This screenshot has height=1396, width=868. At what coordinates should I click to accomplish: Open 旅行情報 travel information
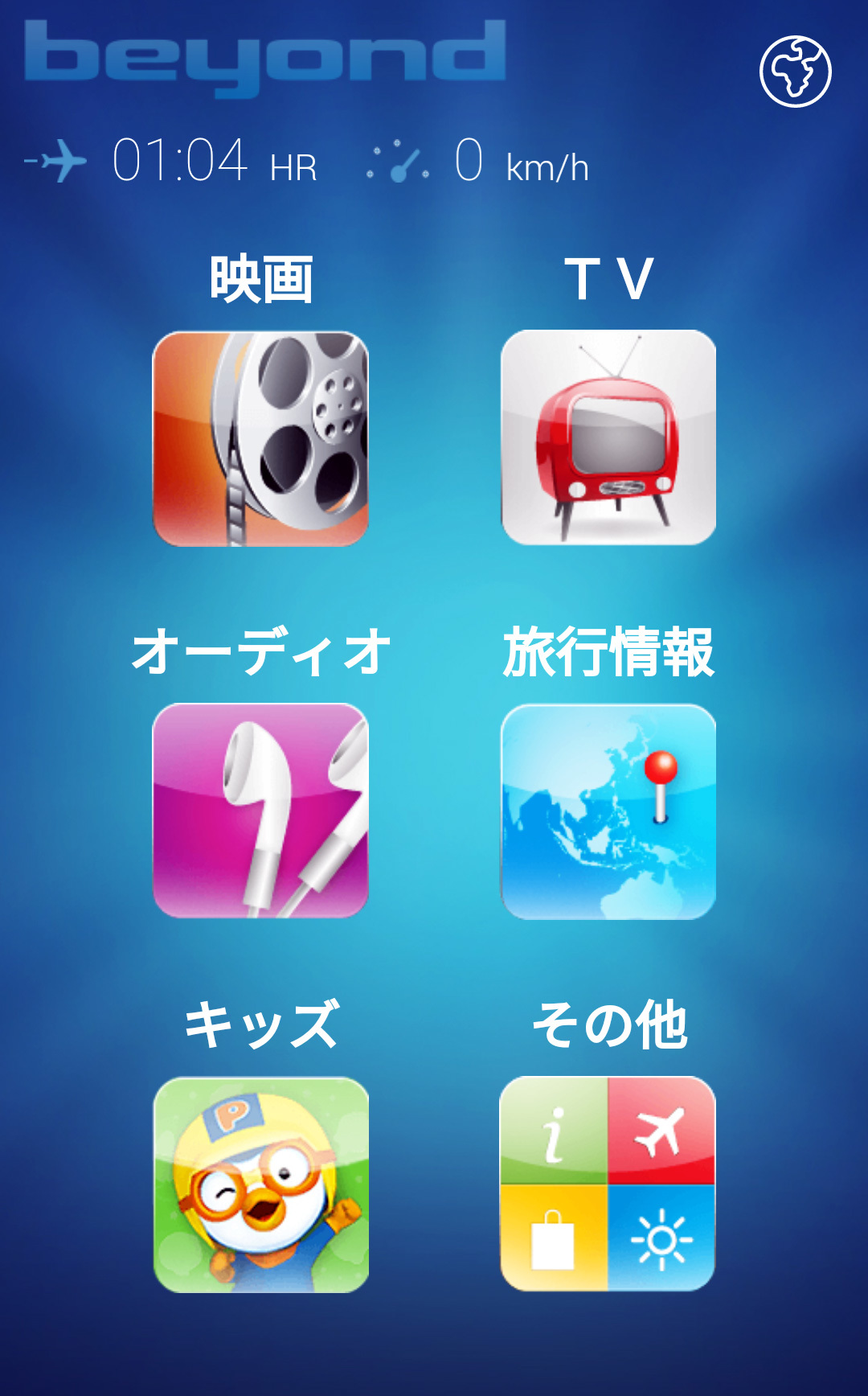pos(608,811)
